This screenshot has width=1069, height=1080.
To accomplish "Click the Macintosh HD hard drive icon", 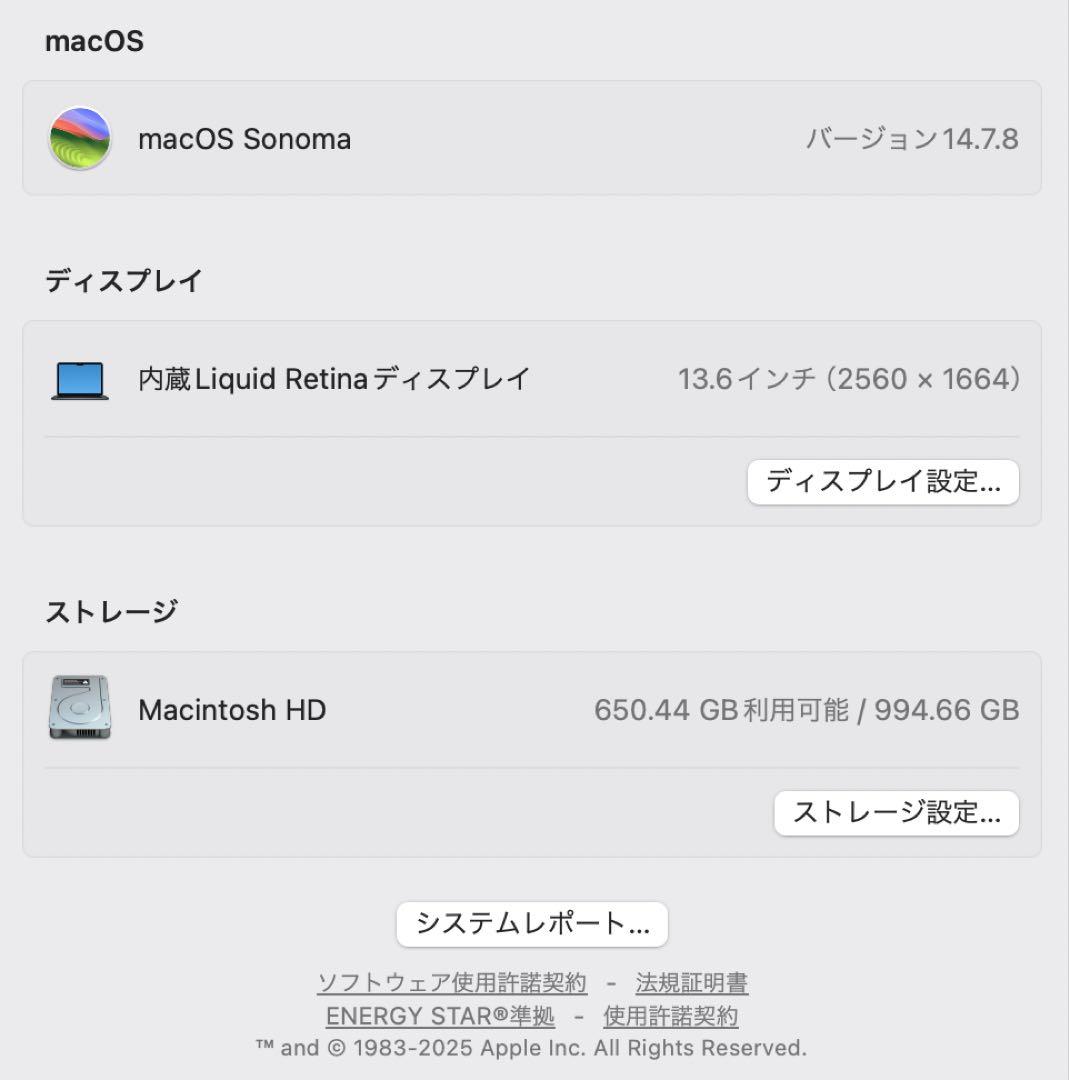I will click(79, 709).
